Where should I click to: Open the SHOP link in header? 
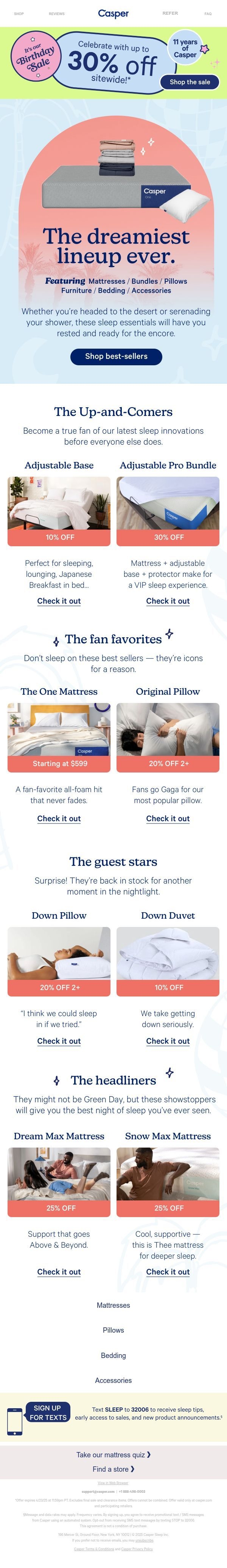click(x=19, y=13)
